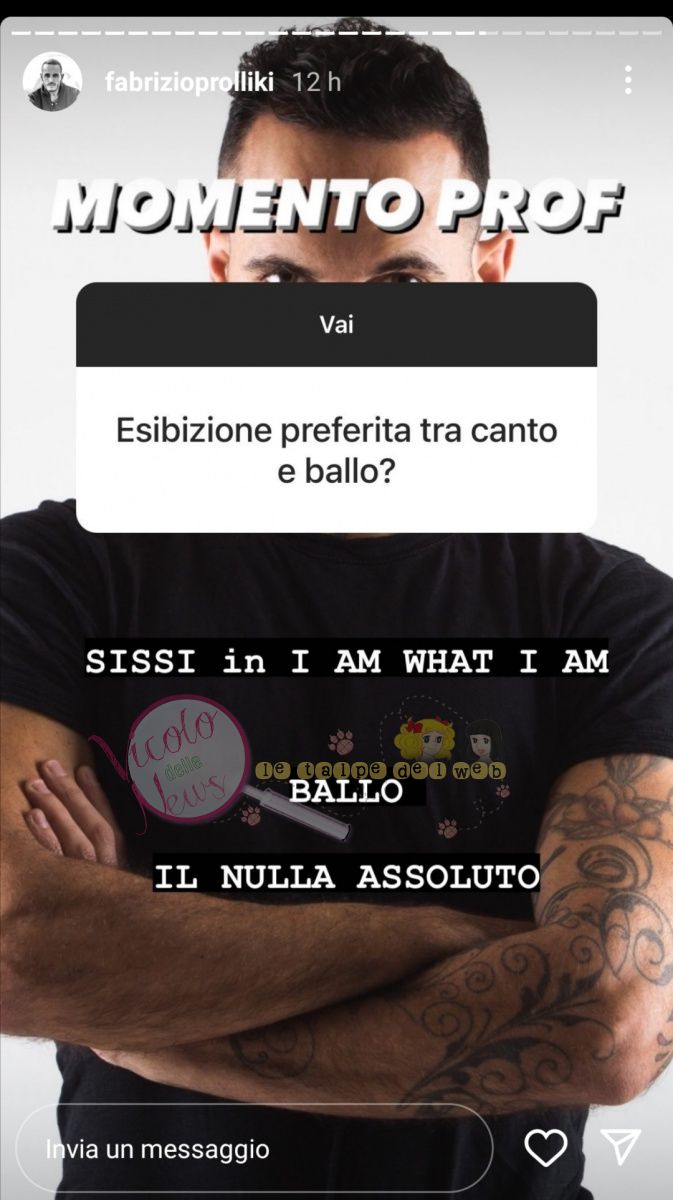Open the story overflow menu
The image size is (673, 1200).
(x=627, y=81)
